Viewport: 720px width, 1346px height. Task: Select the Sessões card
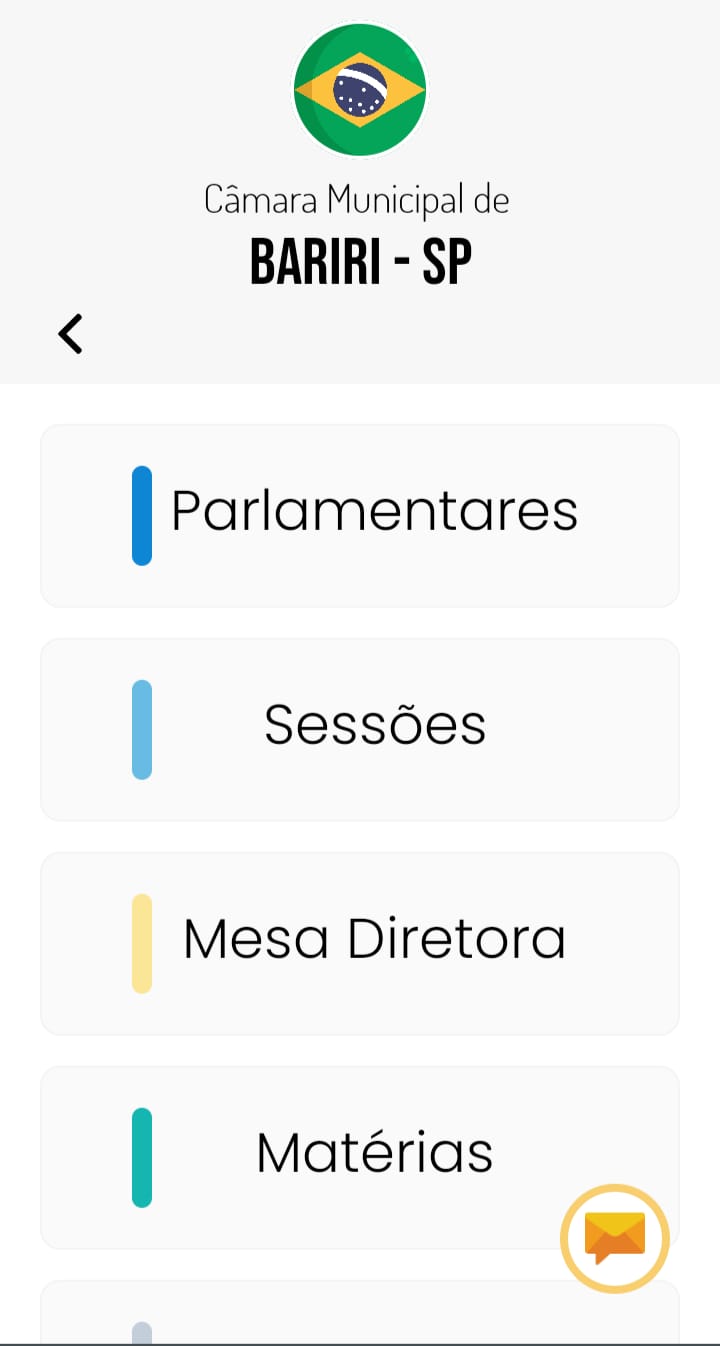click(360, 729)
